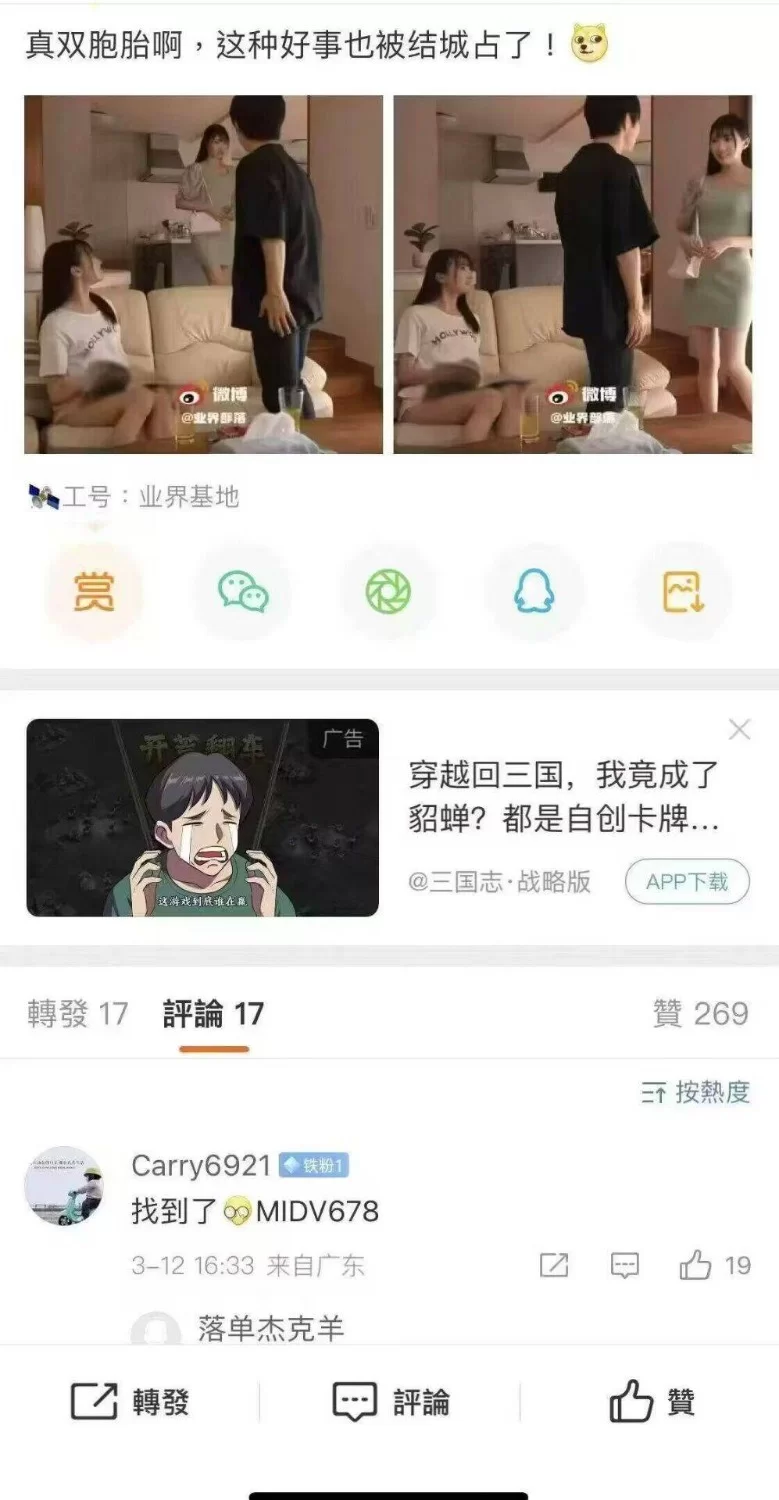View the 贊 269 likes list
Viewport: 779px width, 1500px height.
click(x=700, y=1014)
